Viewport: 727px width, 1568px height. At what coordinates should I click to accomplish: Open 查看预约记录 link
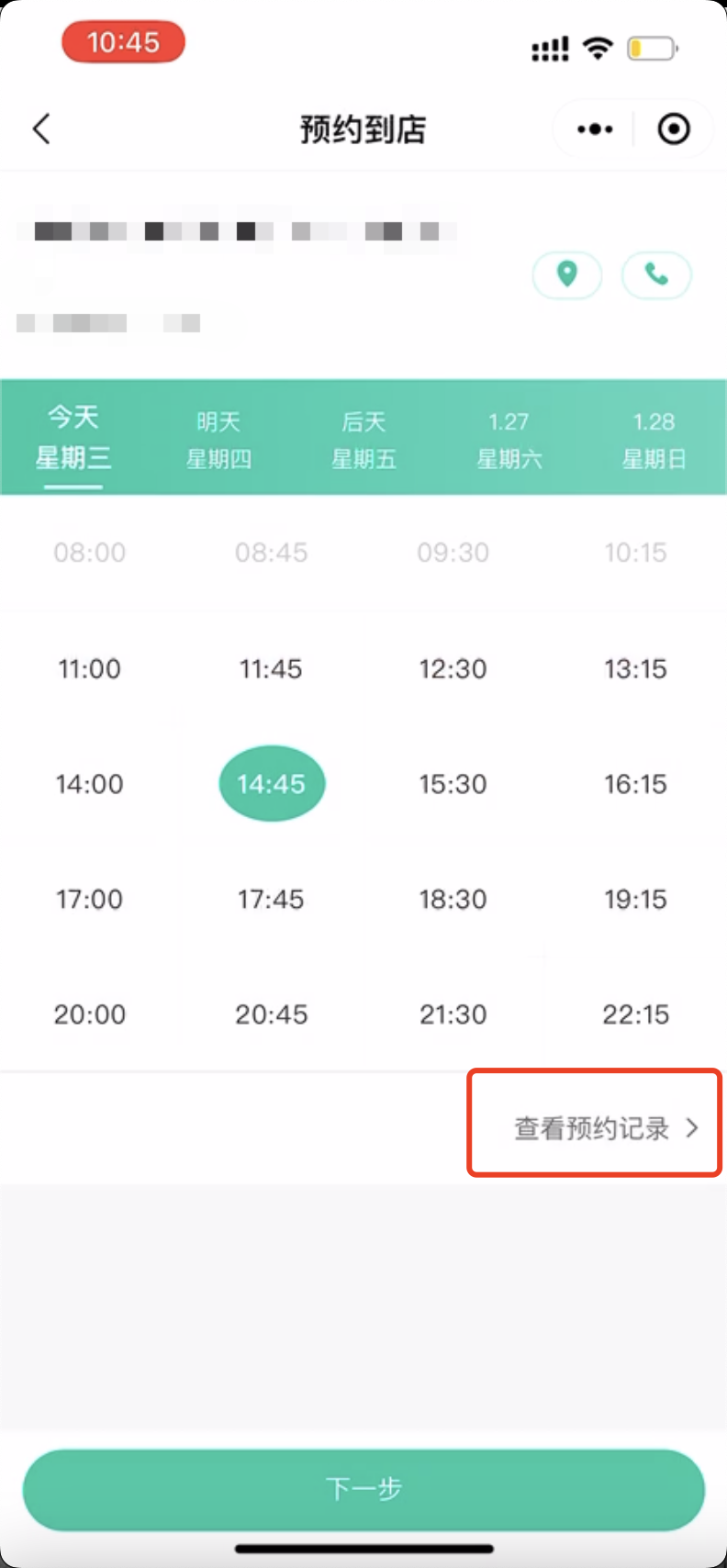pyautogui.click(x=607, y=1128)
